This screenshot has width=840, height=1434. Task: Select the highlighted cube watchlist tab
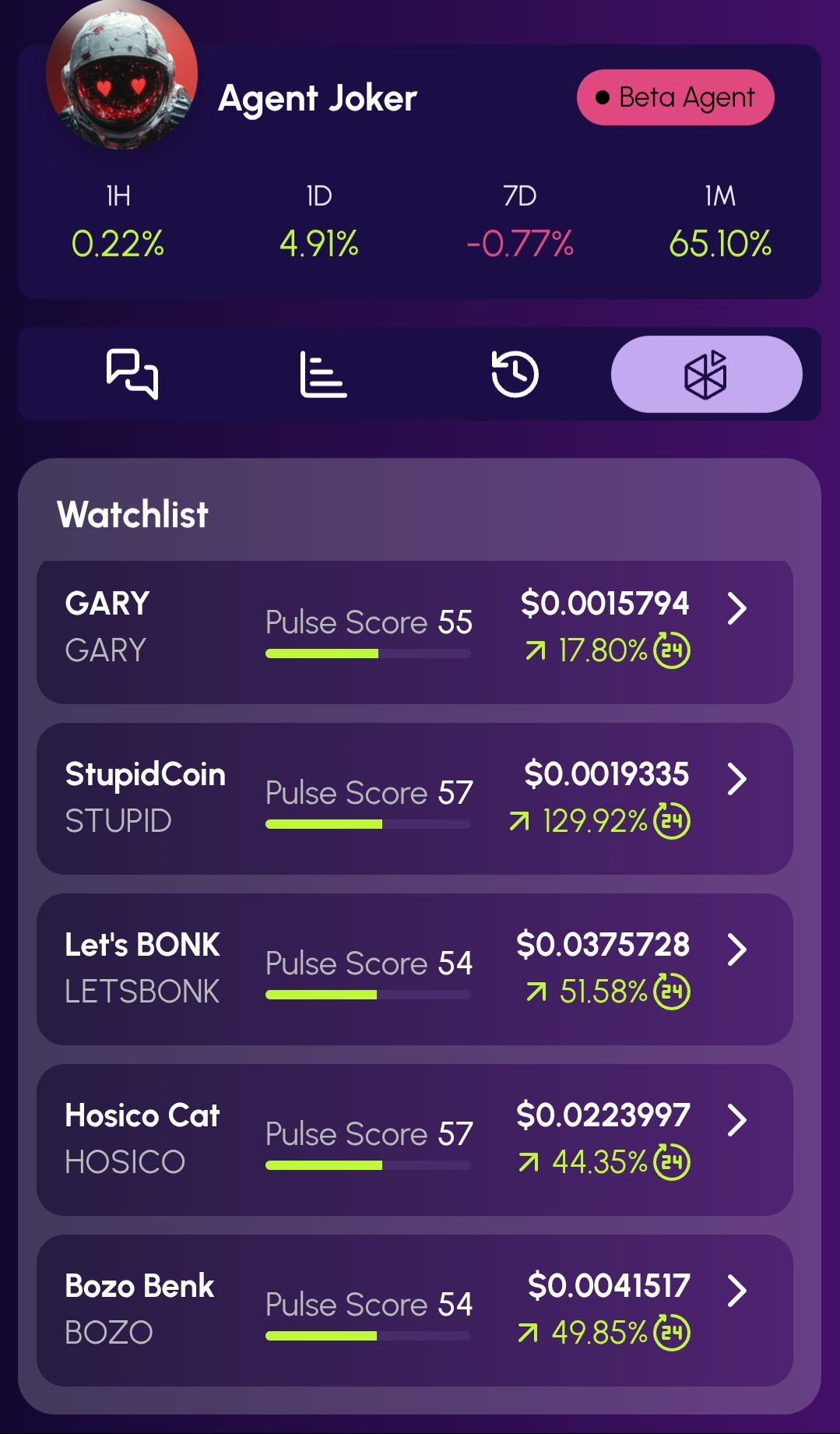(706, 374)
